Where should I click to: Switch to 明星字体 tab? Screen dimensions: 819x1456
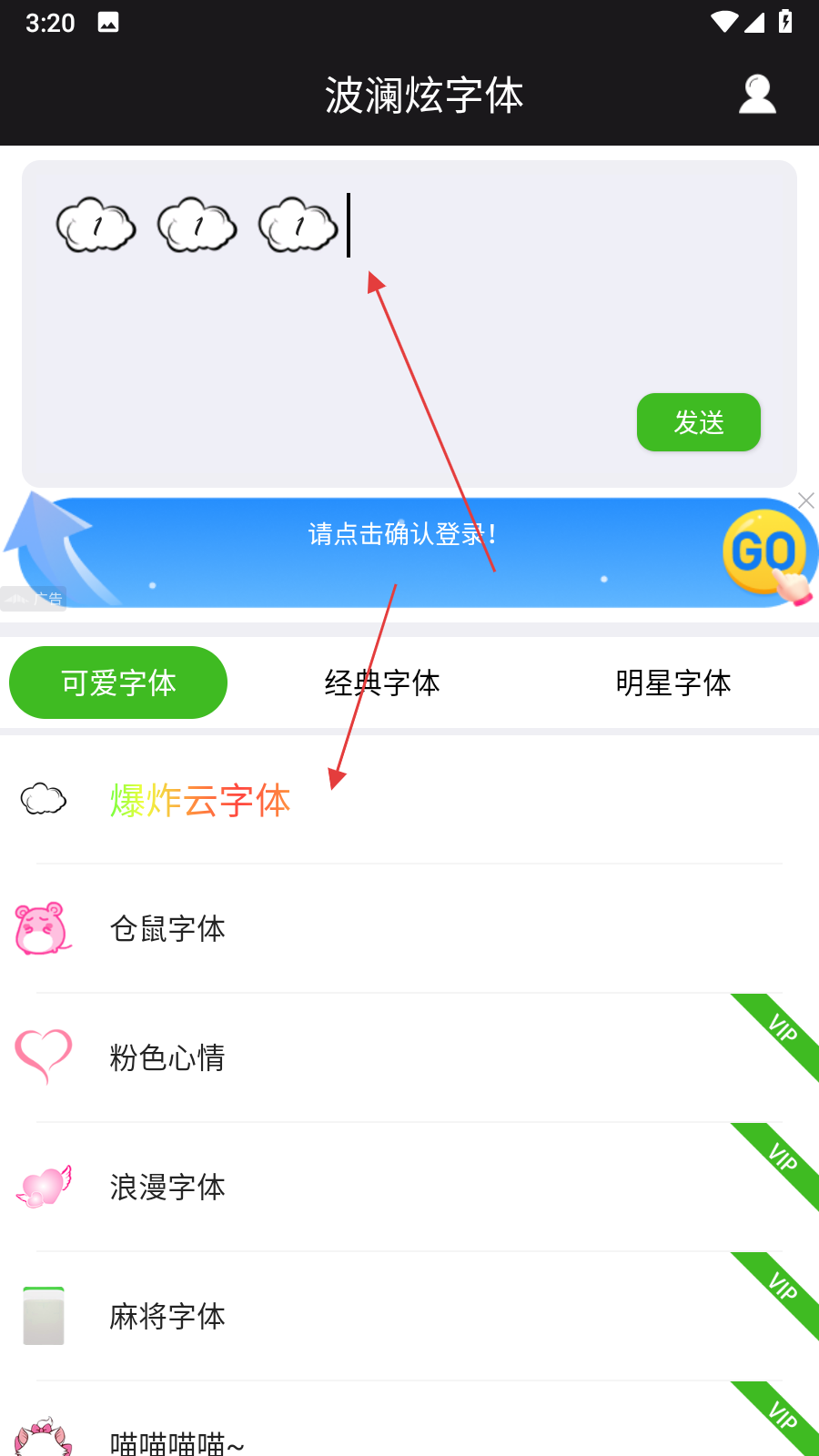tap(673, 682)
